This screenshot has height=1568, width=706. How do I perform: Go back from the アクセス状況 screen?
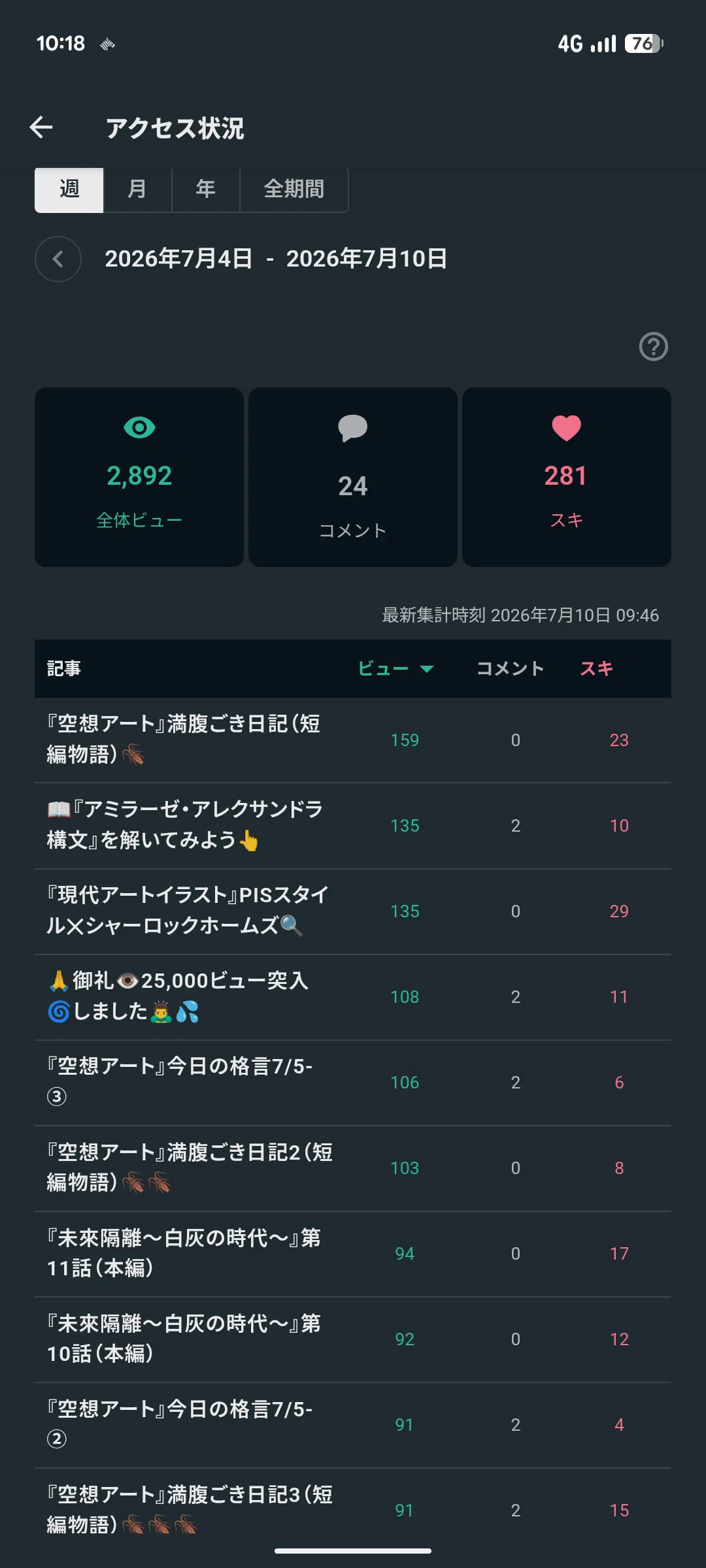coord(41,127)
